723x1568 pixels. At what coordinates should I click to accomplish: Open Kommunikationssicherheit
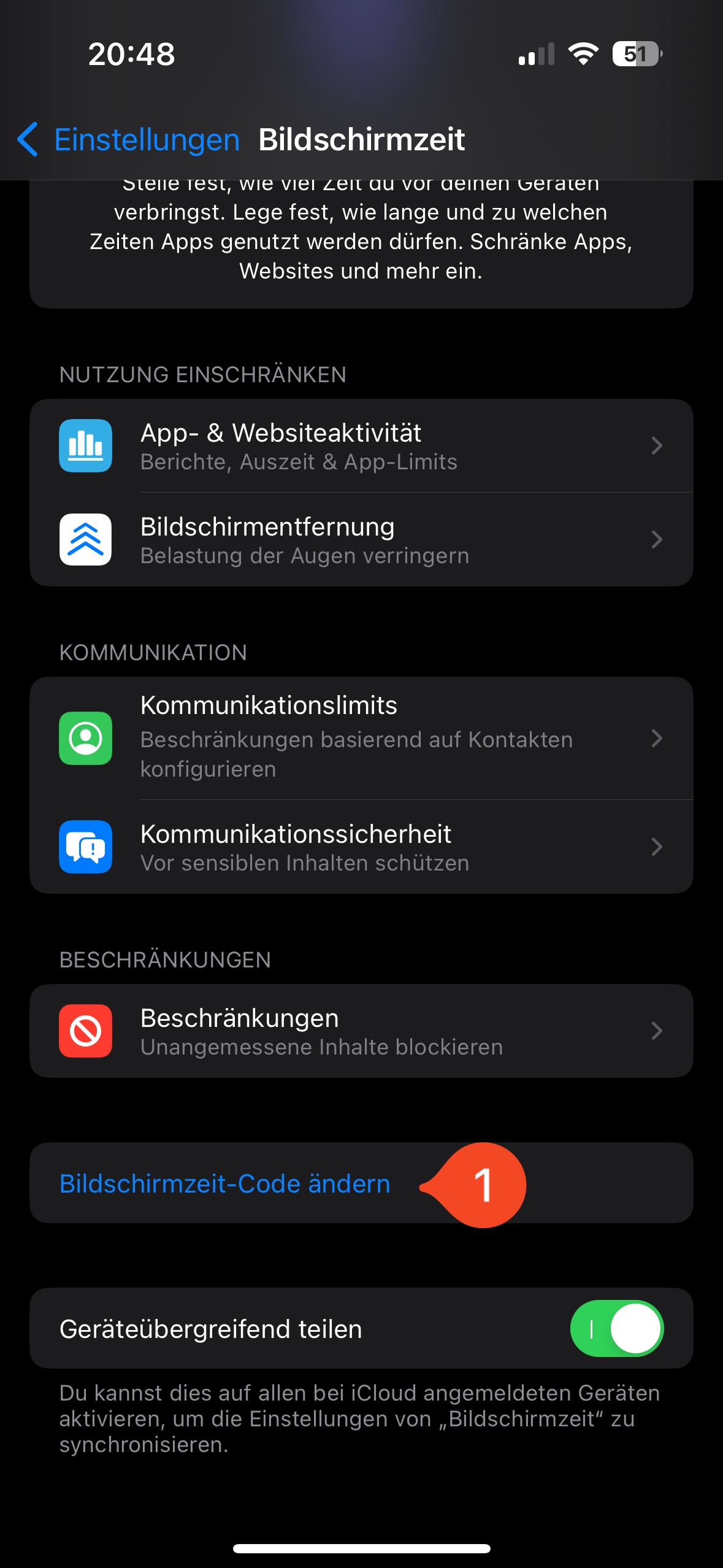pyautogui.click(x=361, y=847)
